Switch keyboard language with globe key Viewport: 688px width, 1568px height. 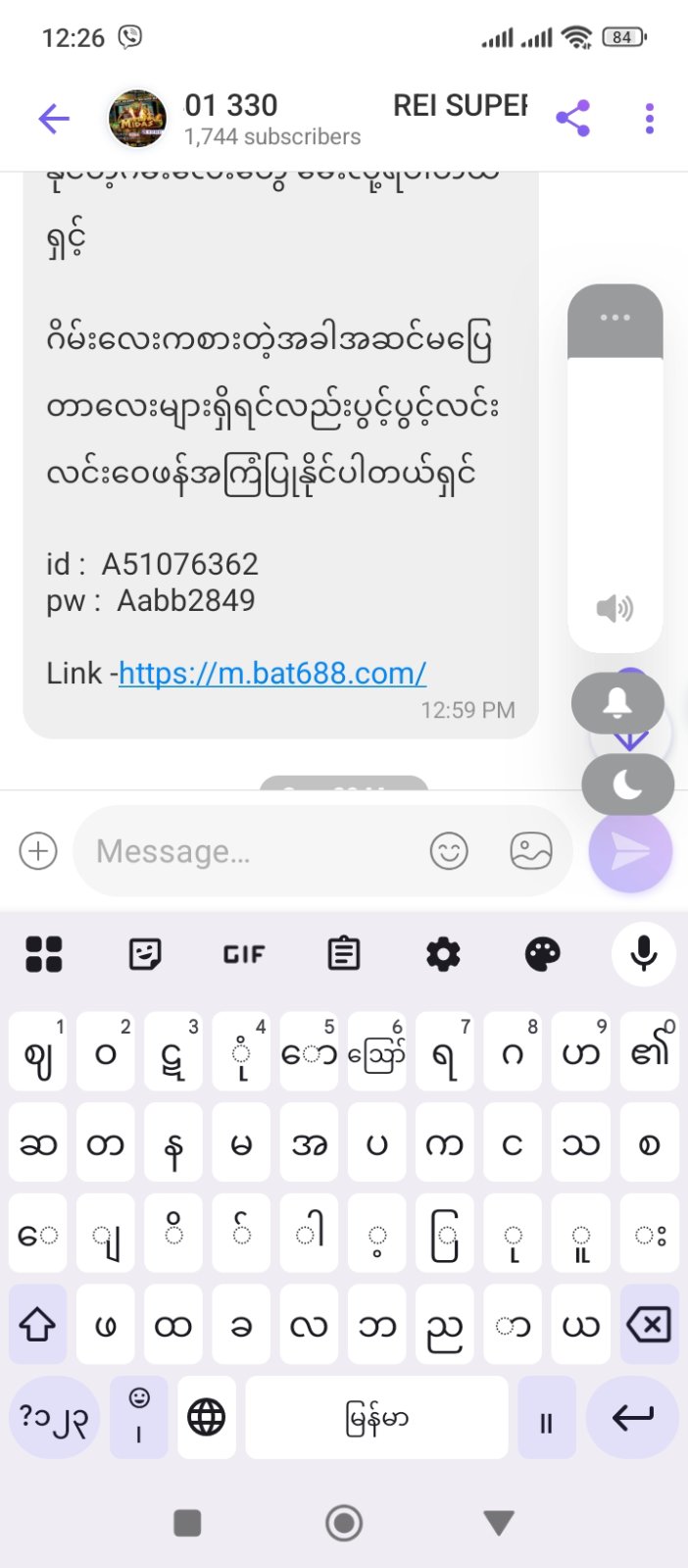coord(206,1417)
